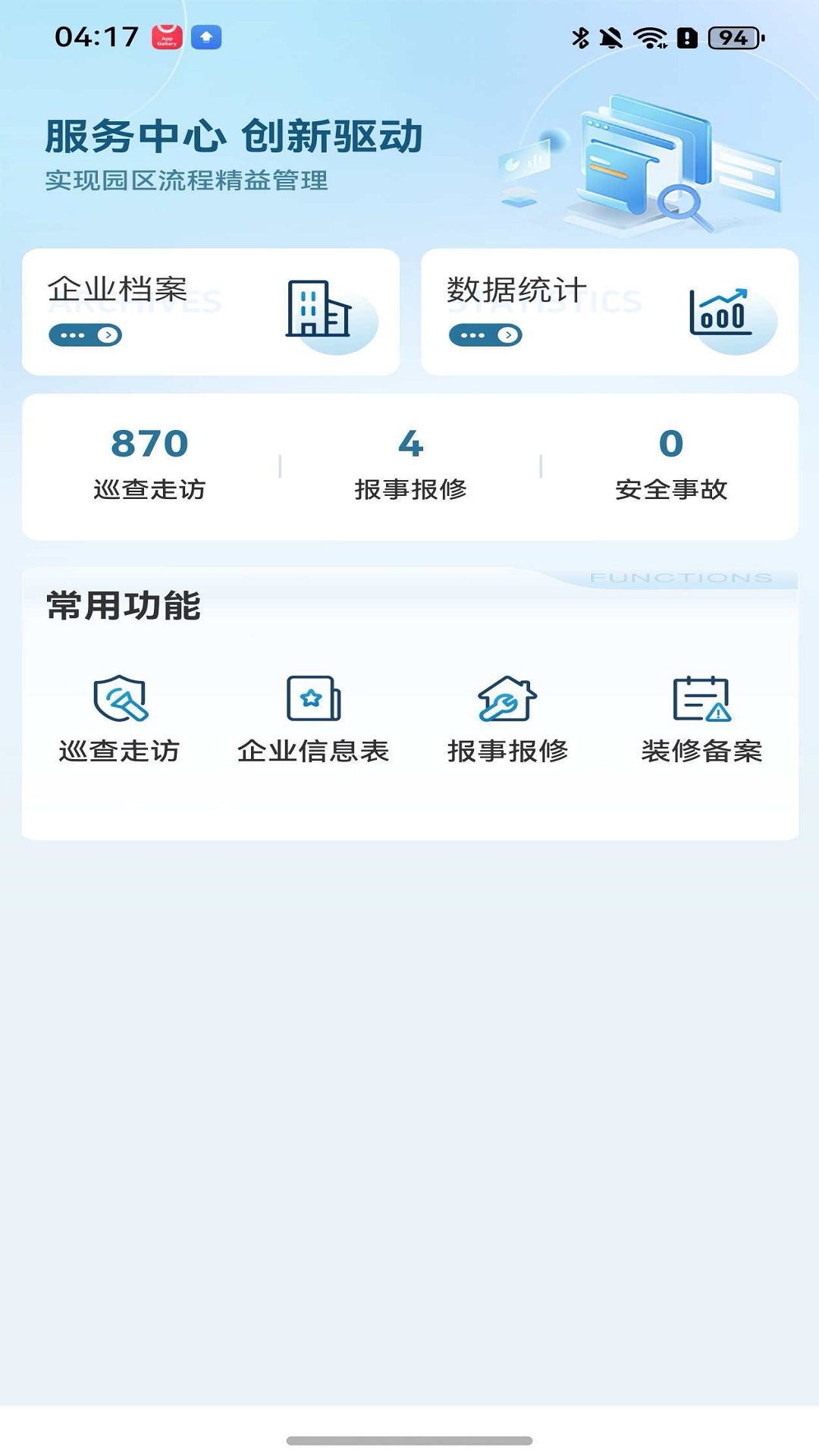Click the building icon on 企业档案 card

point(318,311)
